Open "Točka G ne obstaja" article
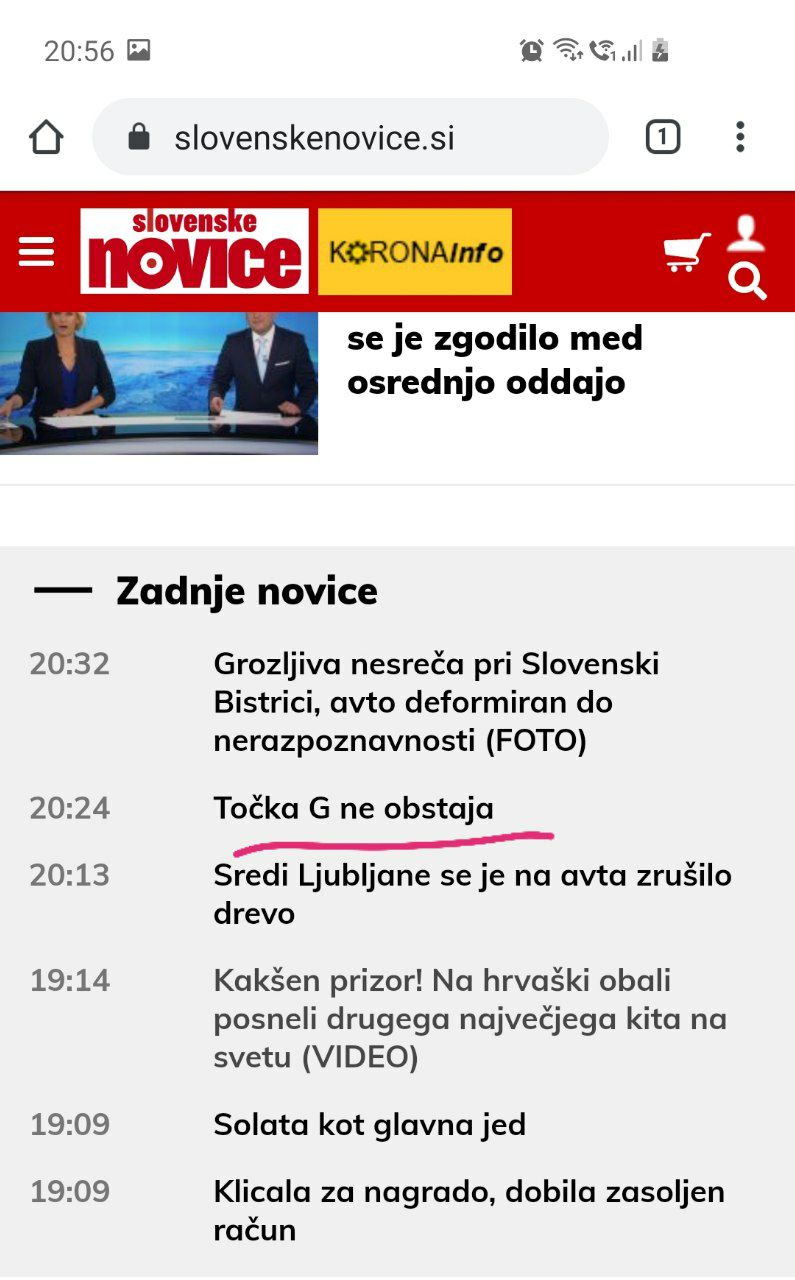 point(354,808)
